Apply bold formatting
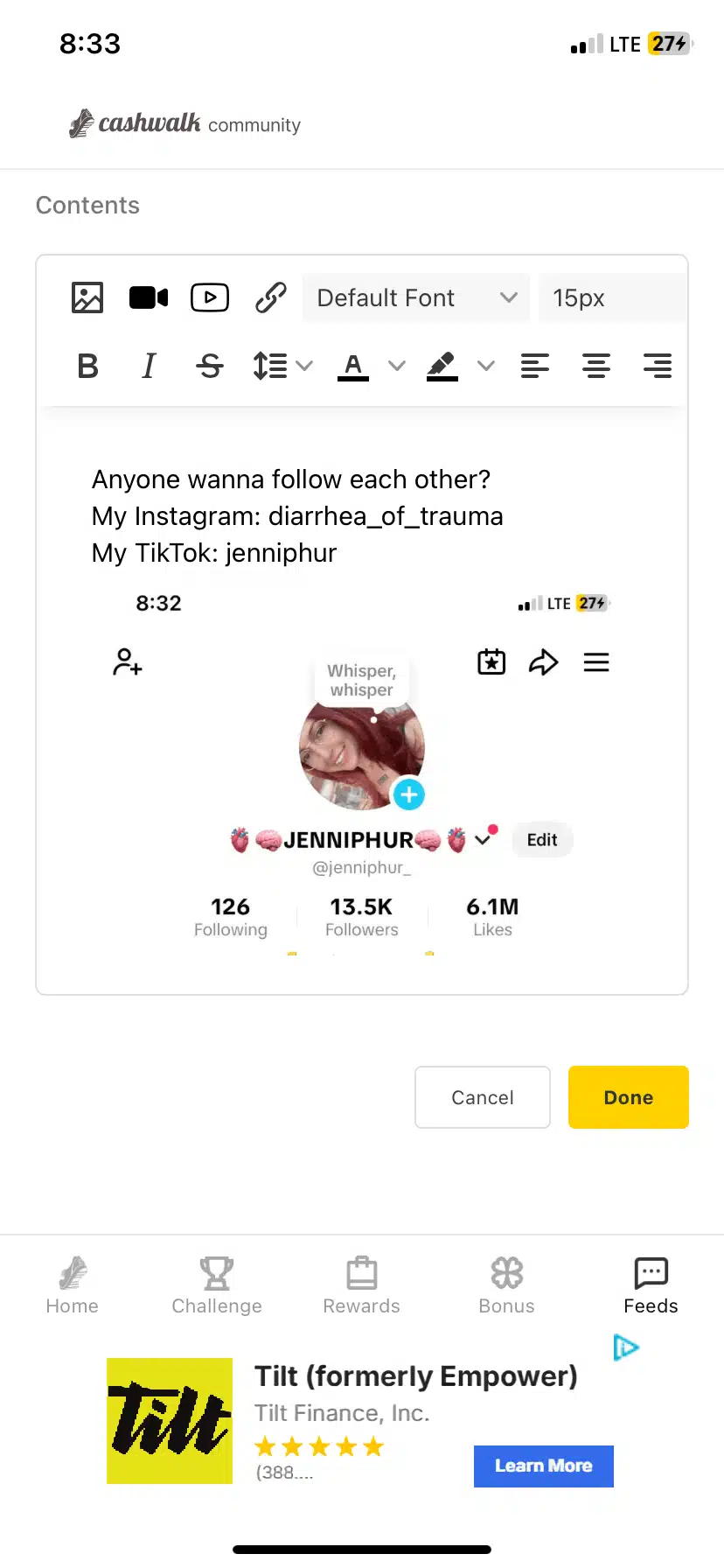 (87, 366)
